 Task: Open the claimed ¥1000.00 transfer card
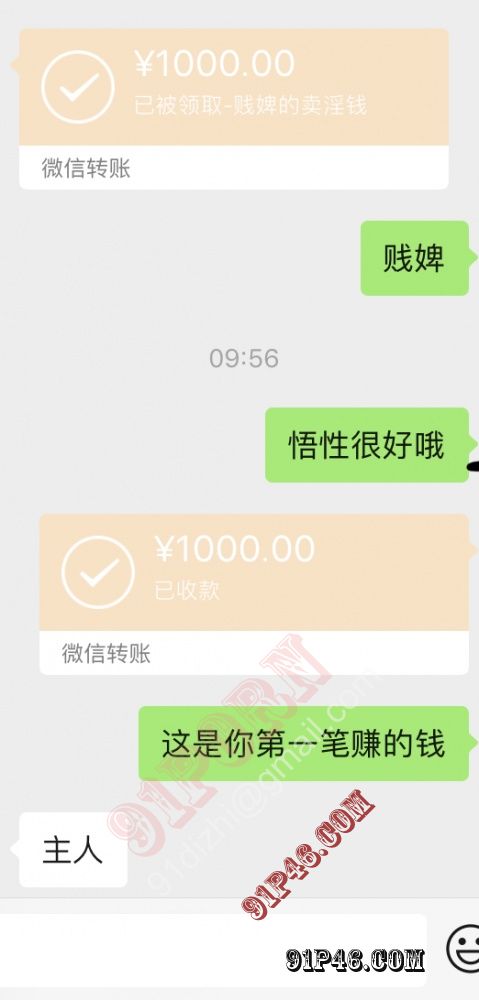(x=234, y=109)
